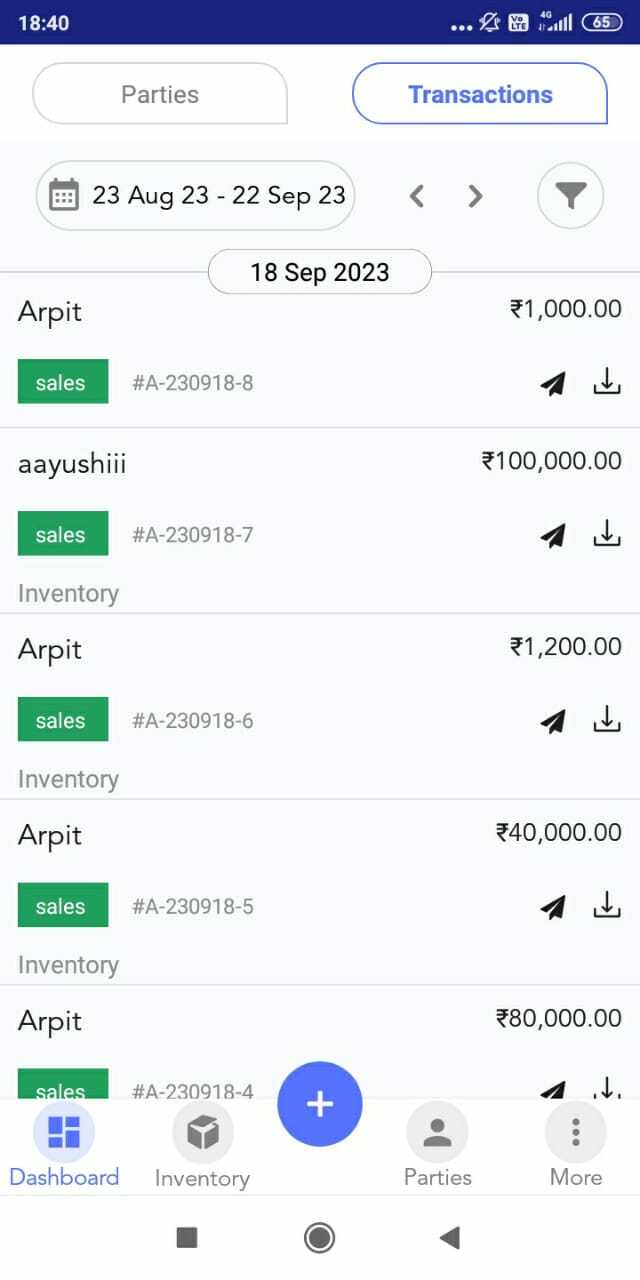This screenshot has height=1280, width=640.
Task: Tap the system back button
Action: click(449, 1238)
